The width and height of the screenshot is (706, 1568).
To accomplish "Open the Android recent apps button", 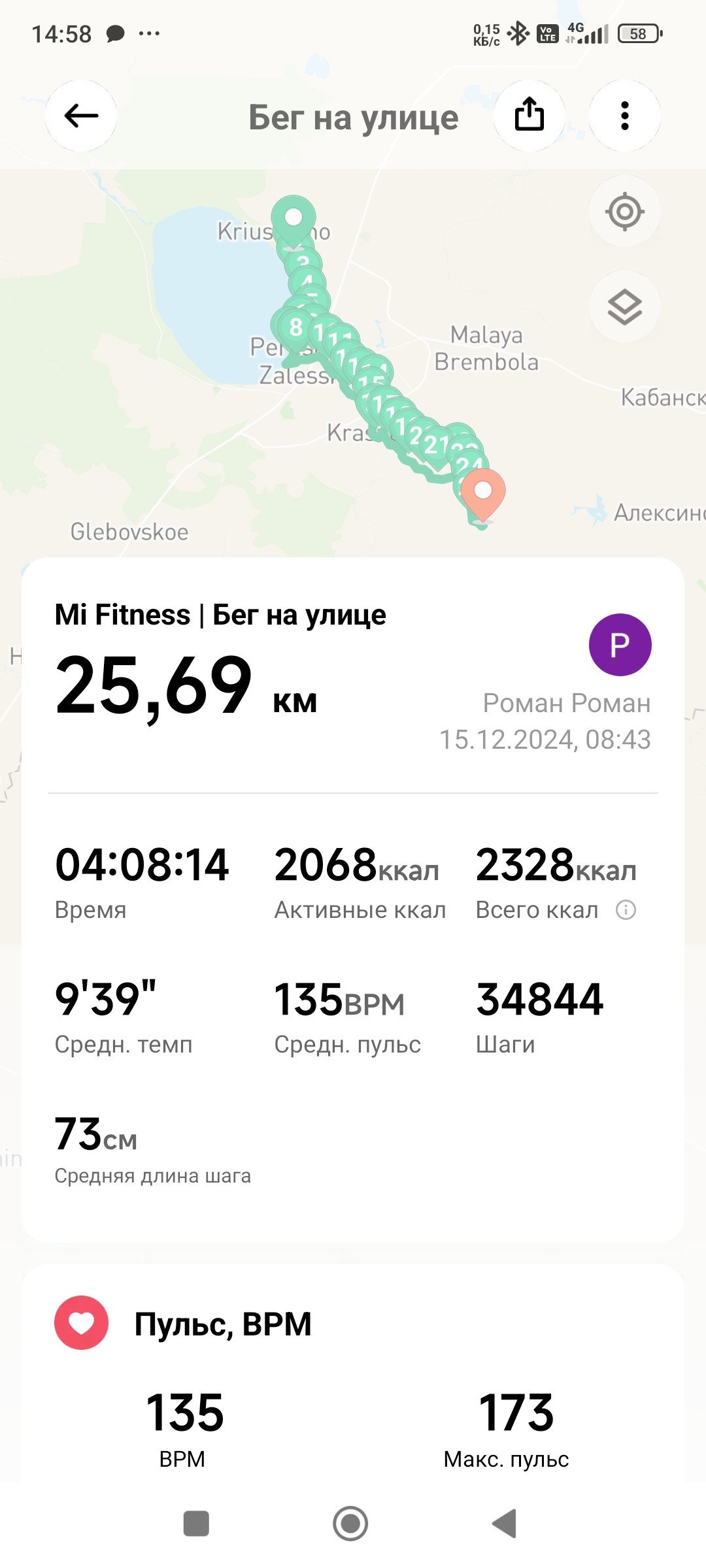I will coord(196,1524).
